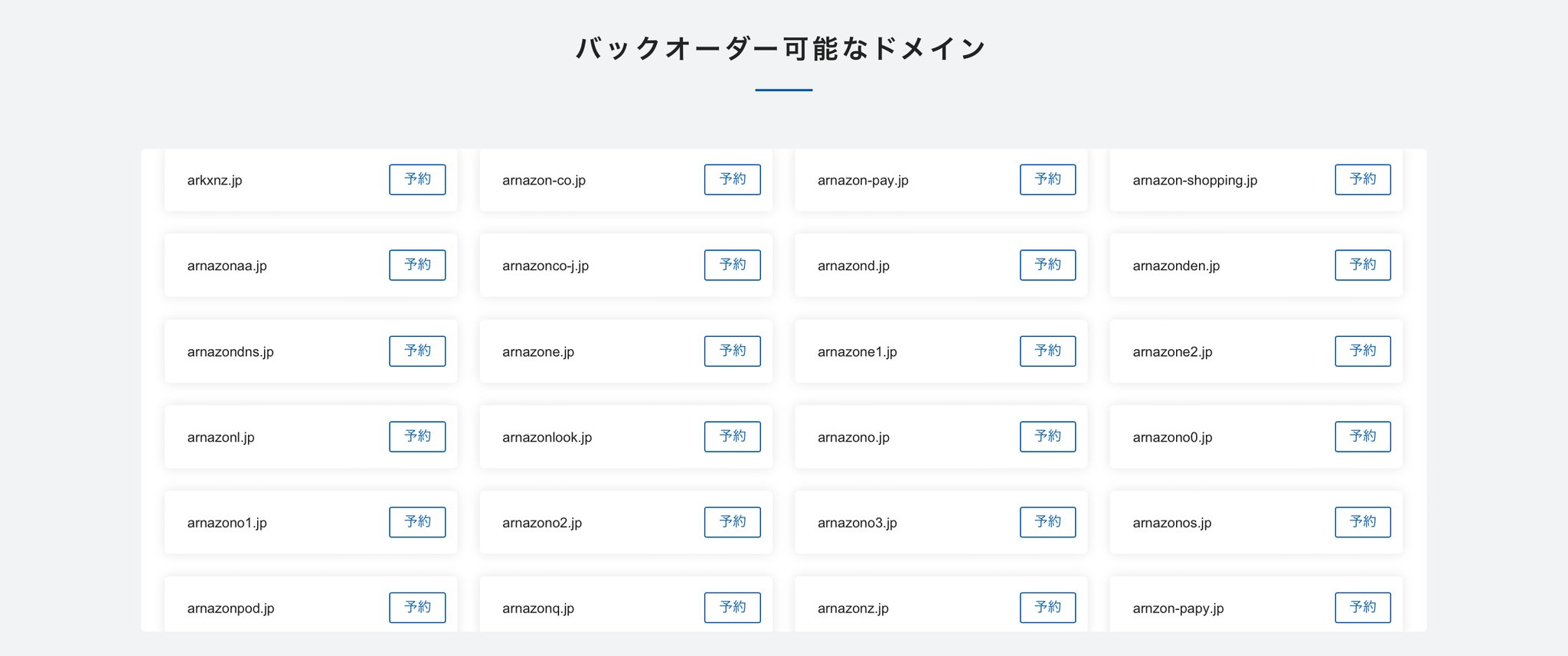The width and height of the screenshot is (1568, 656).
Task: Select 予約 for arnazonos.jp
Action: 1363,522
